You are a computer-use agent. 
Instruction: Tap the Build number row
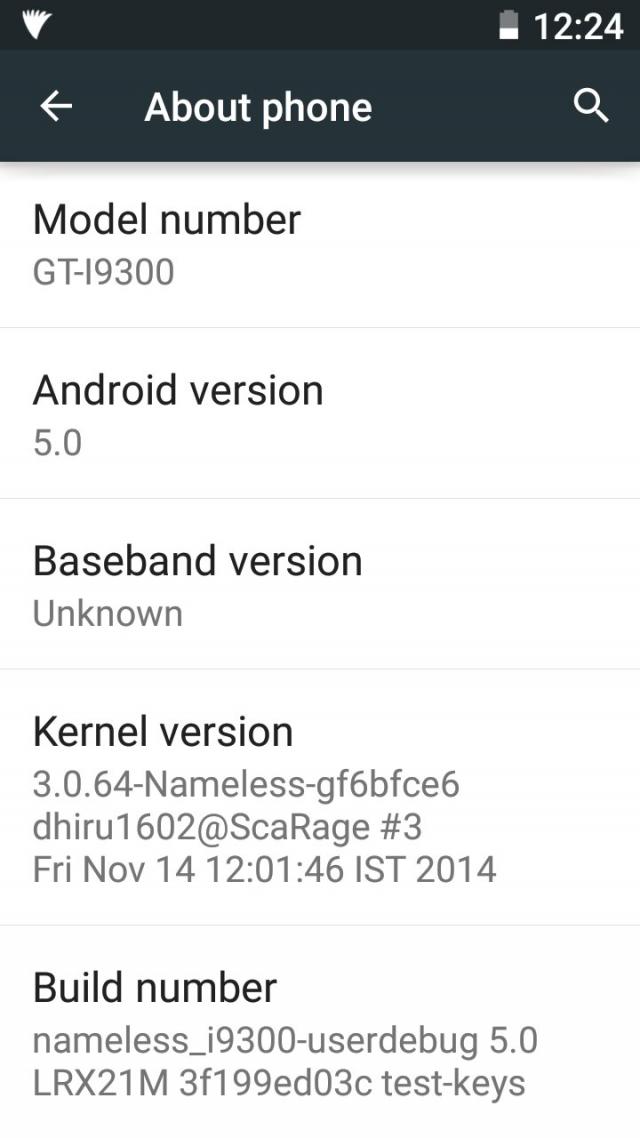[320, 1032]
